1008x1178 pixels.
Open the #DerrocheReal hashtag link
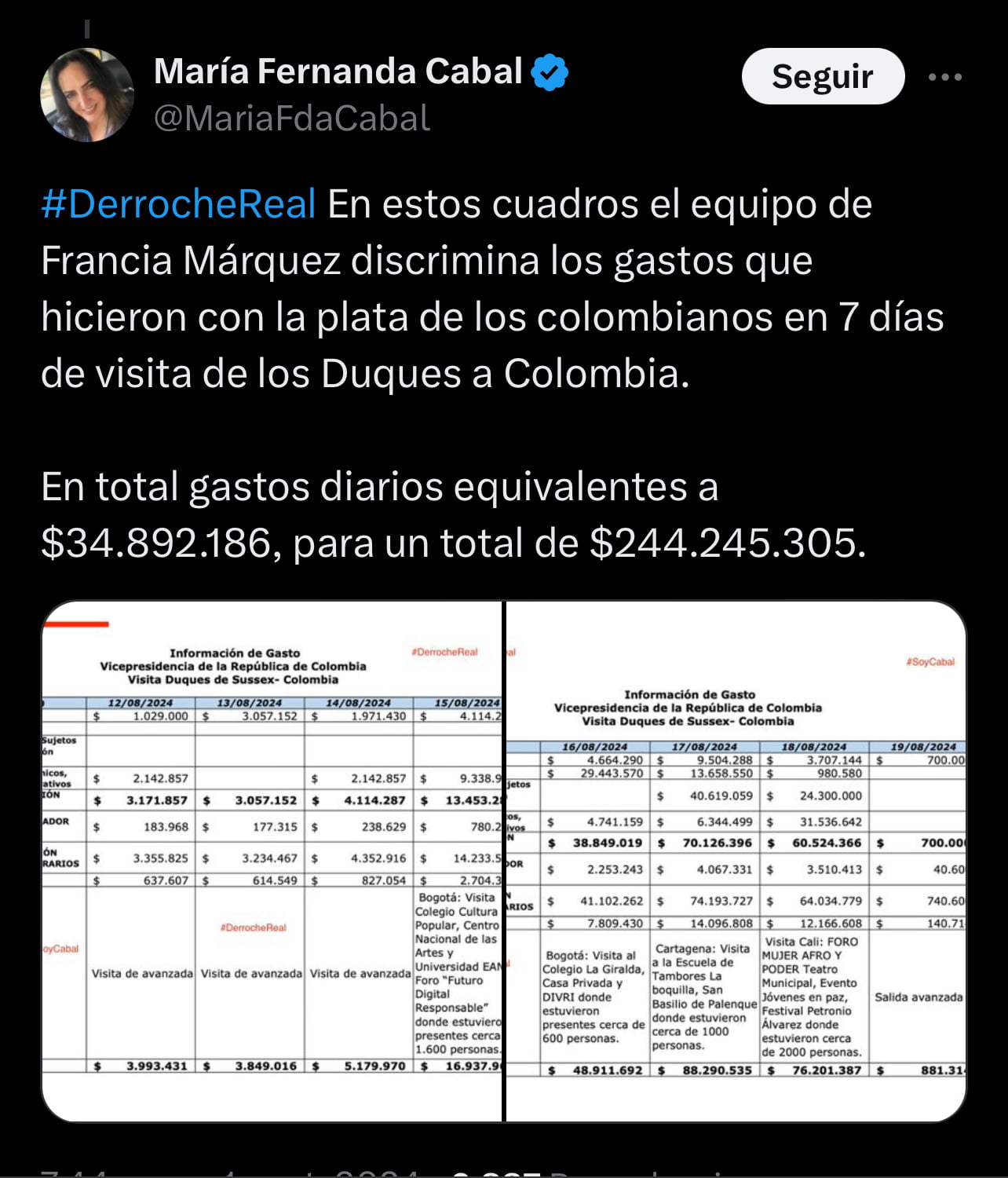178,204
